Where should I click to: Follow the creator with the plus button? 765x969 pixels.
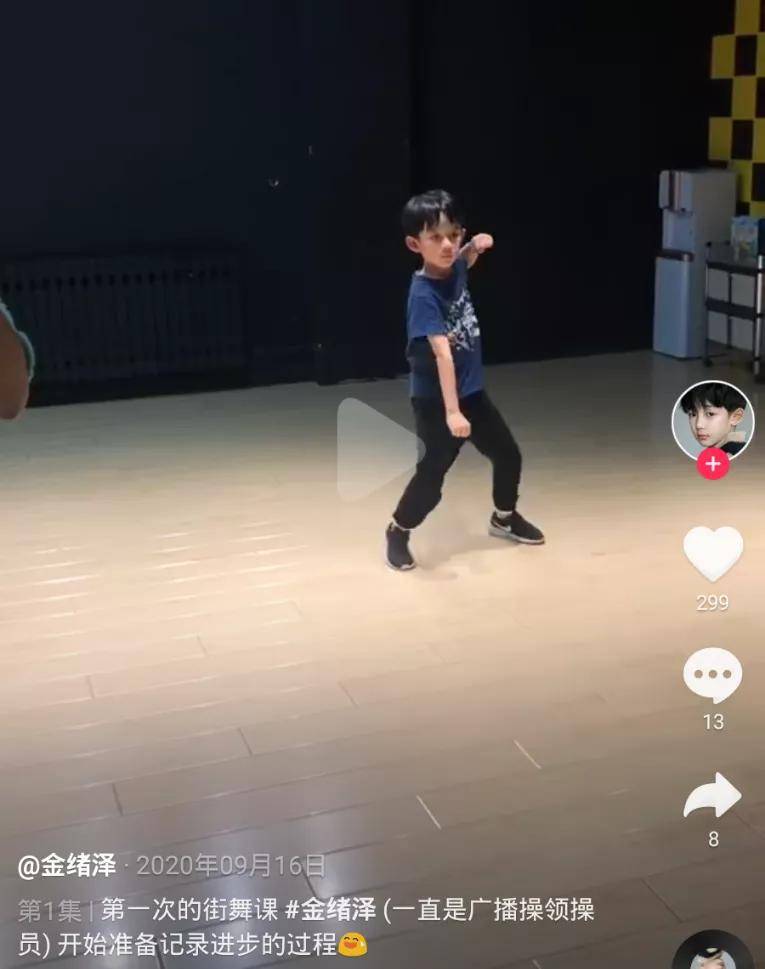712,464
